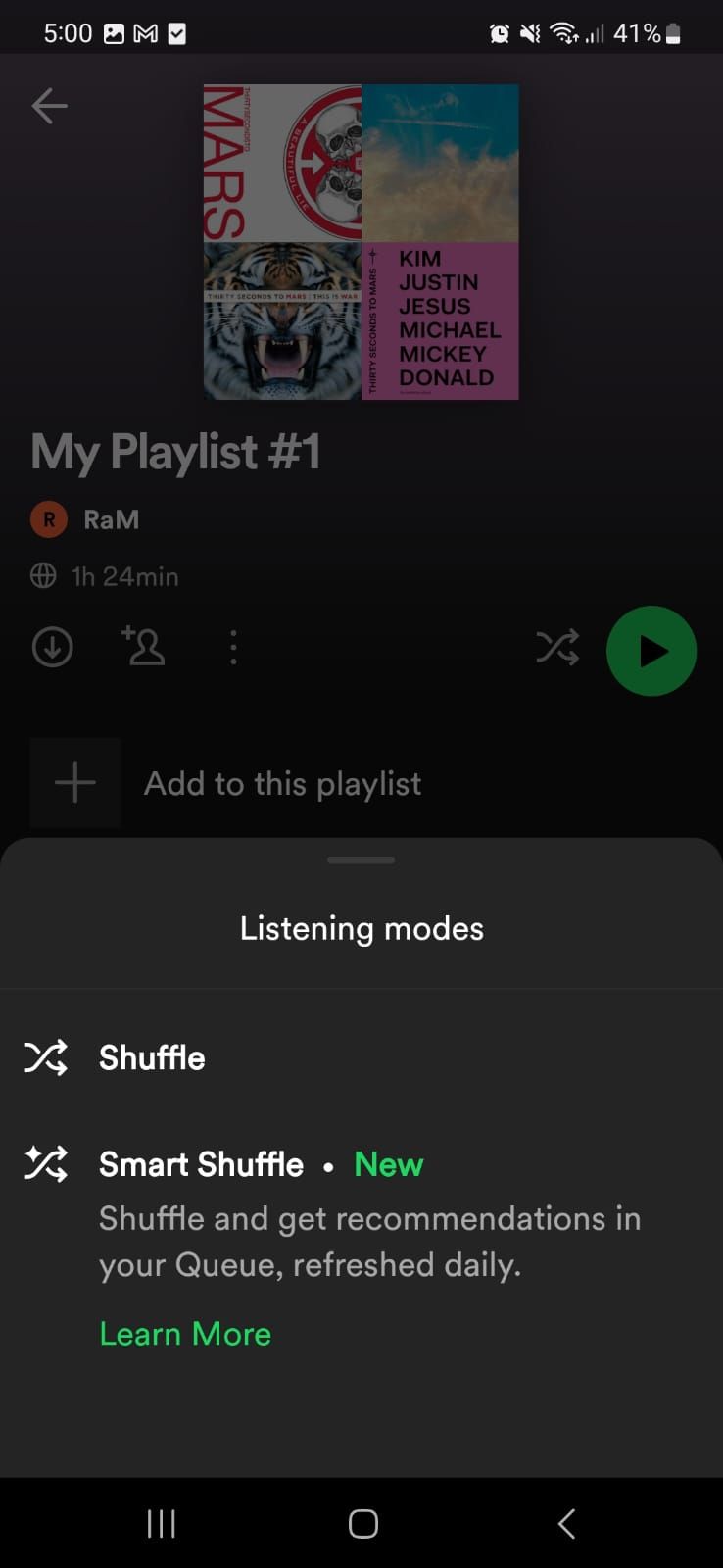Click the download icon for the playlist
The width and height of the screenshot is (723, 1568).
pyautogui.click(x=52, y=647)
